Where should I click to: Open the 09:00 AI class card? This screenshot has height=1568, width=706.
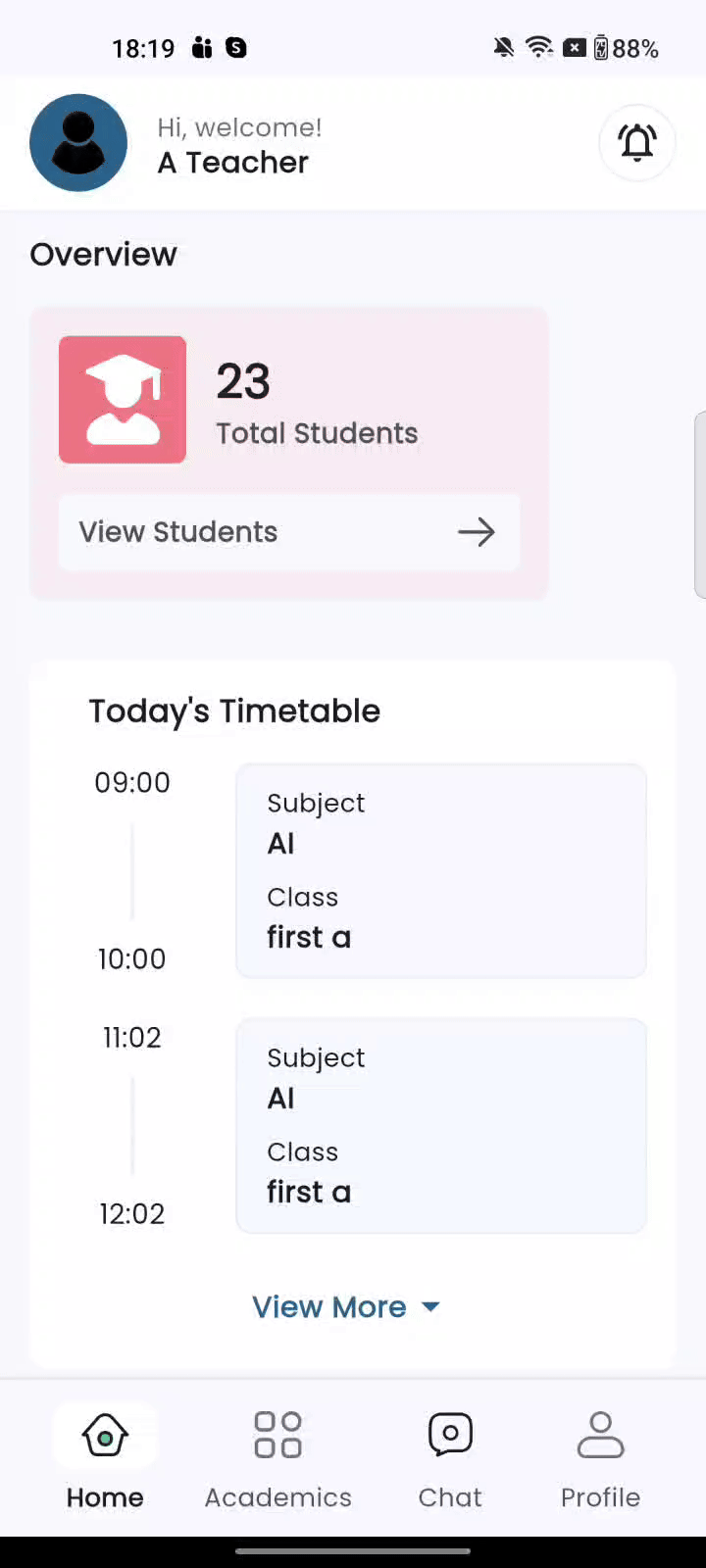[x=440, y=870]
